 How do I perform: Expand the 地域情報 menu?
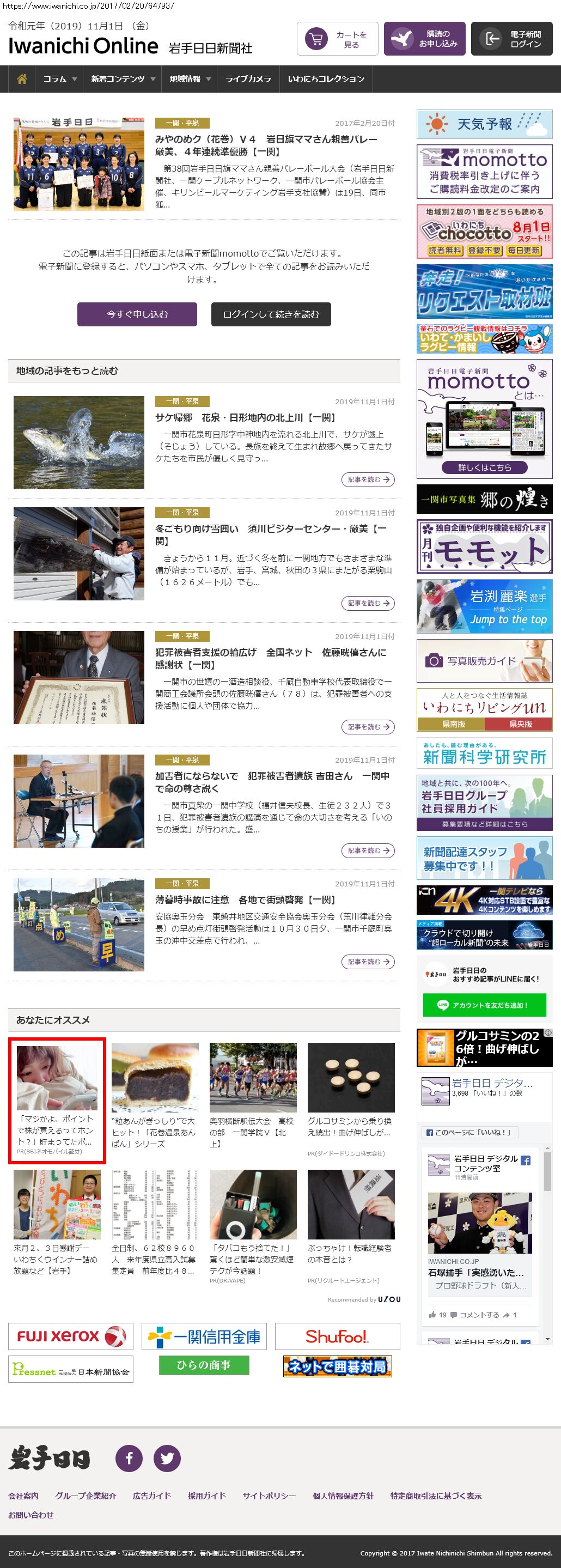pyautogui.click(x=190, y=79)
